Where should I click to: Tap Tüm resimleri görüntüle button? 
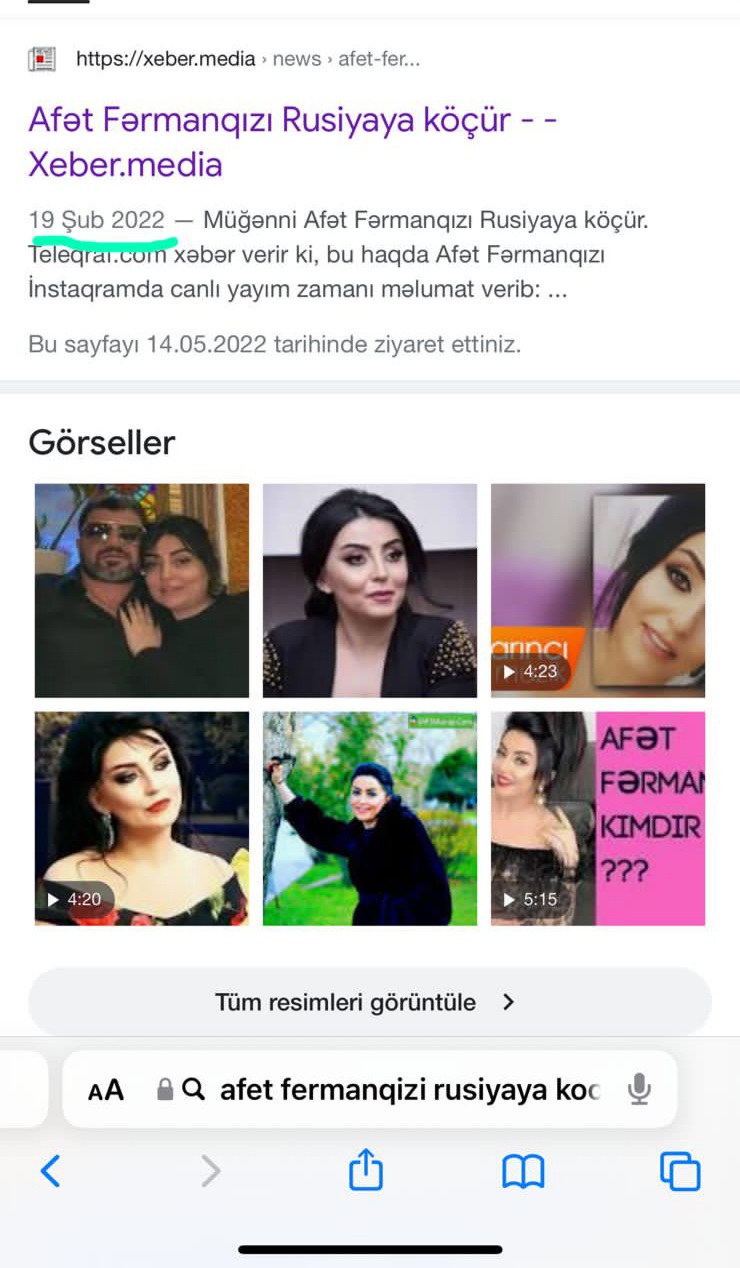click(370, 1002)
